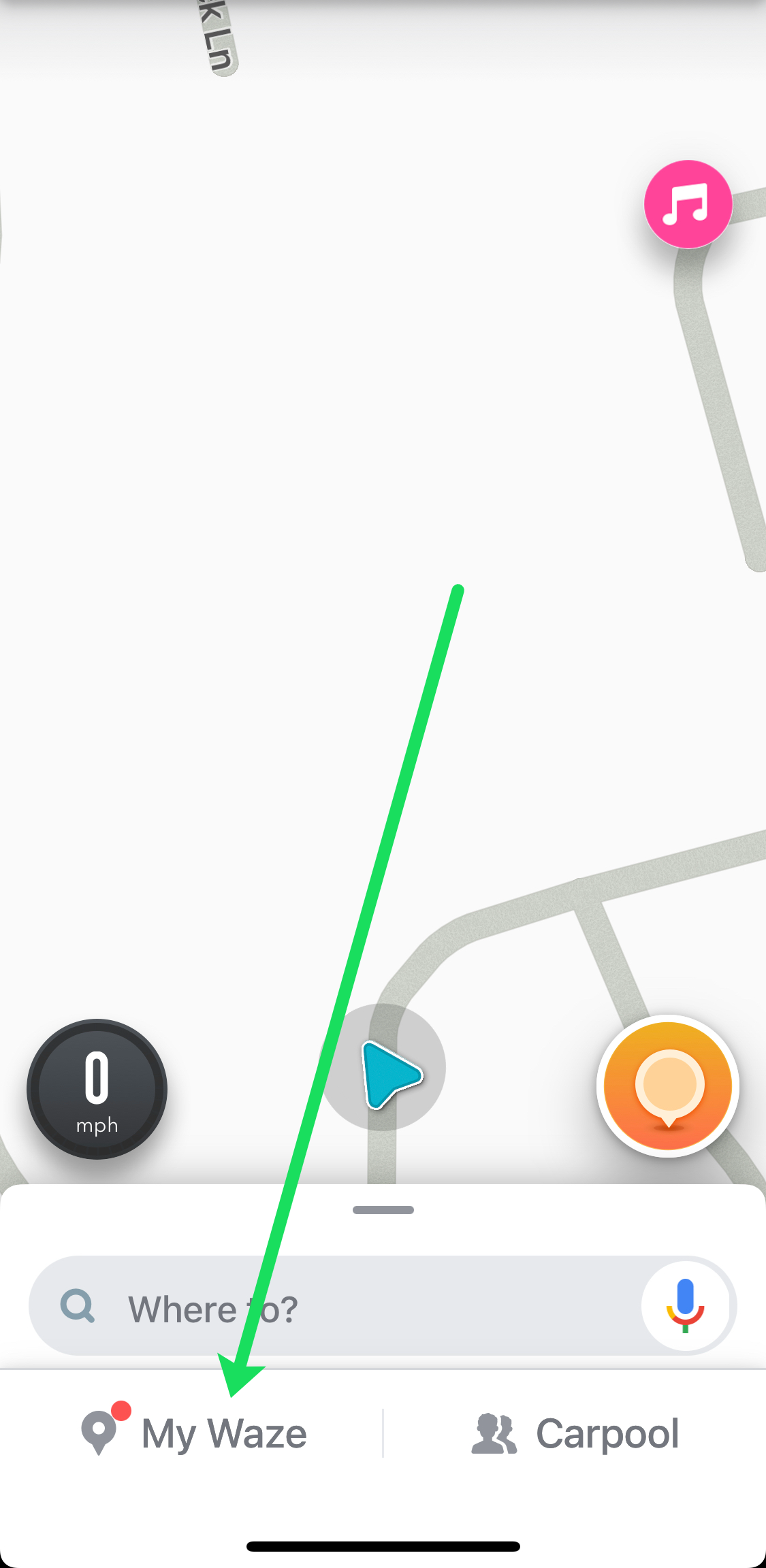Tap the blue location arrow

(x=387, y=1072)
